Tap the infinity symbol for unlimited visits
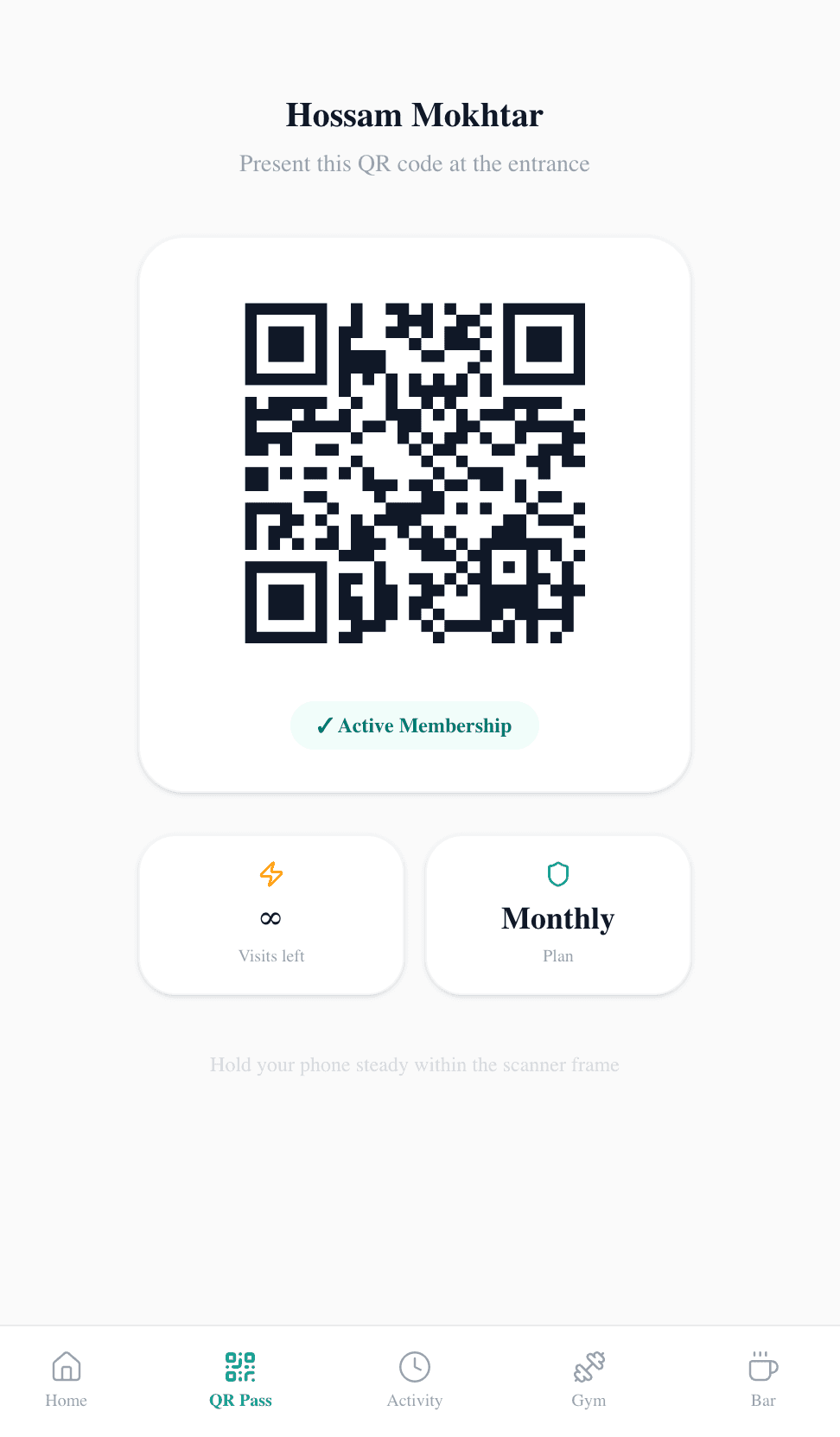The image size is (840, 1437). (270, 918)
